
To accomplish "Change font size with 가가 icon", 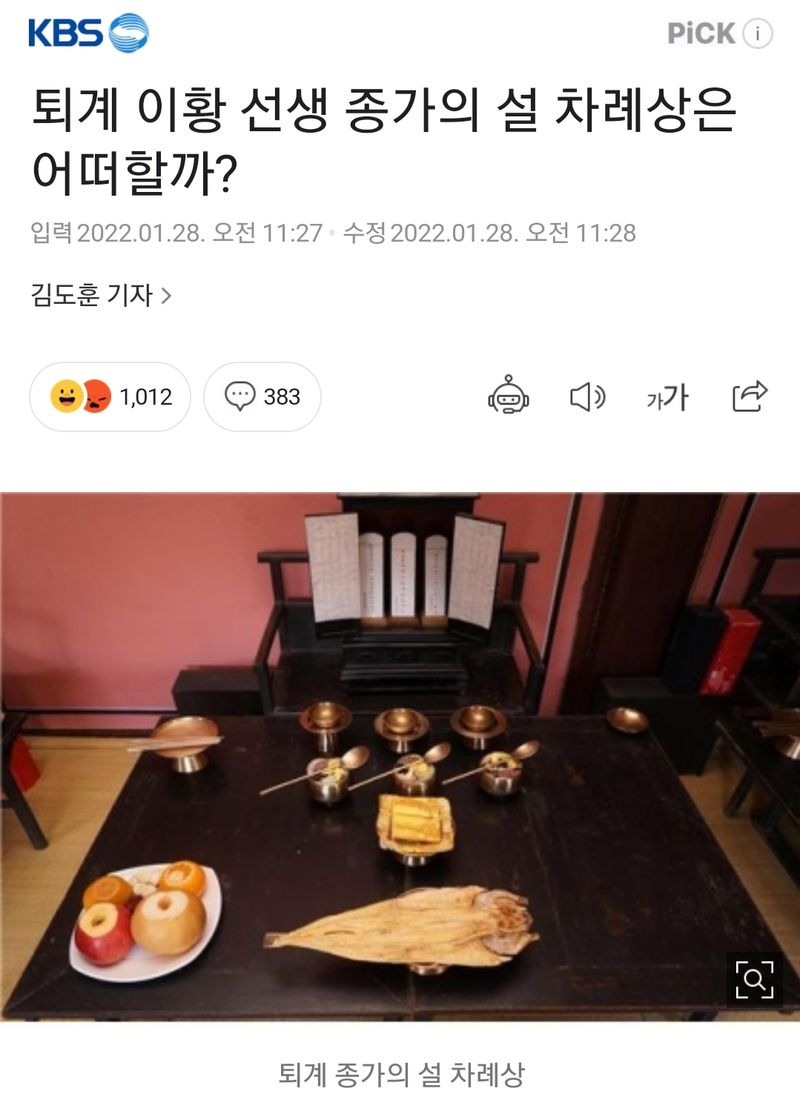I will point(666,397).
